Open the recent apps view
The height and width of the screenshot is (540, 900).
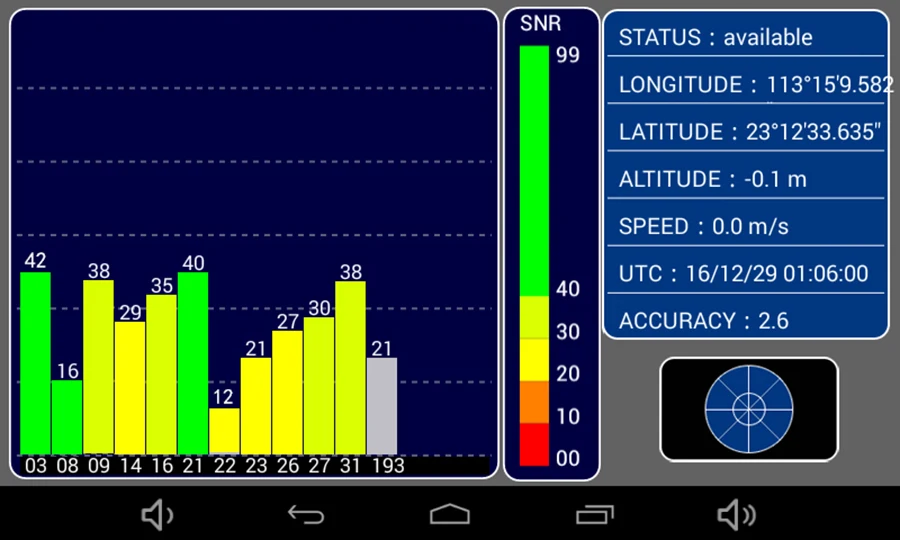click(595, 514)
